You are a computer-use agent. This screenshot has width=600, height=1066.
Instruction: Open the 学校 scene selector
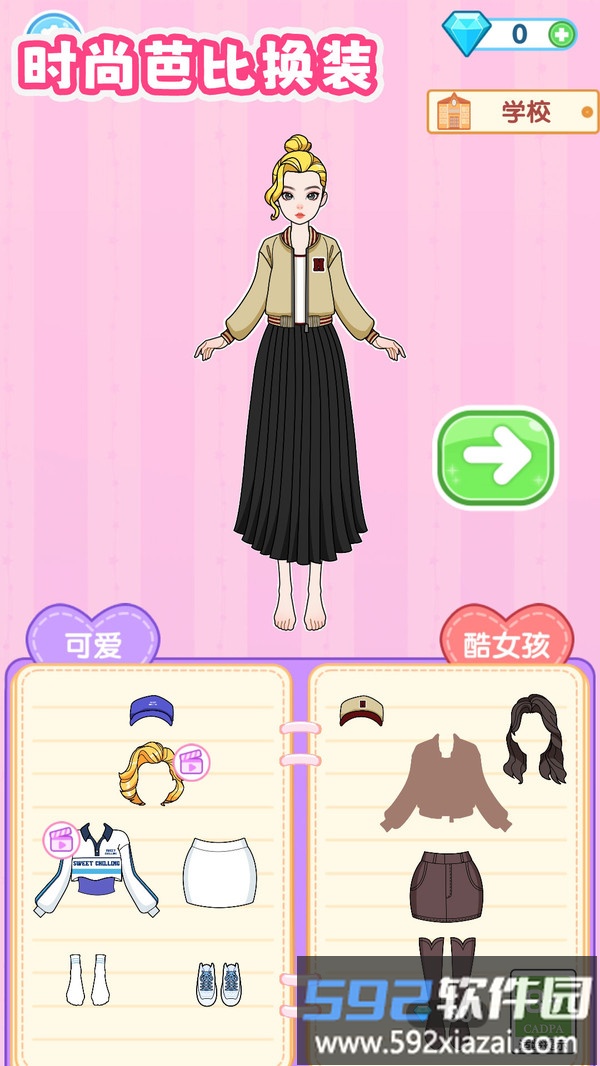pos(512,112)
